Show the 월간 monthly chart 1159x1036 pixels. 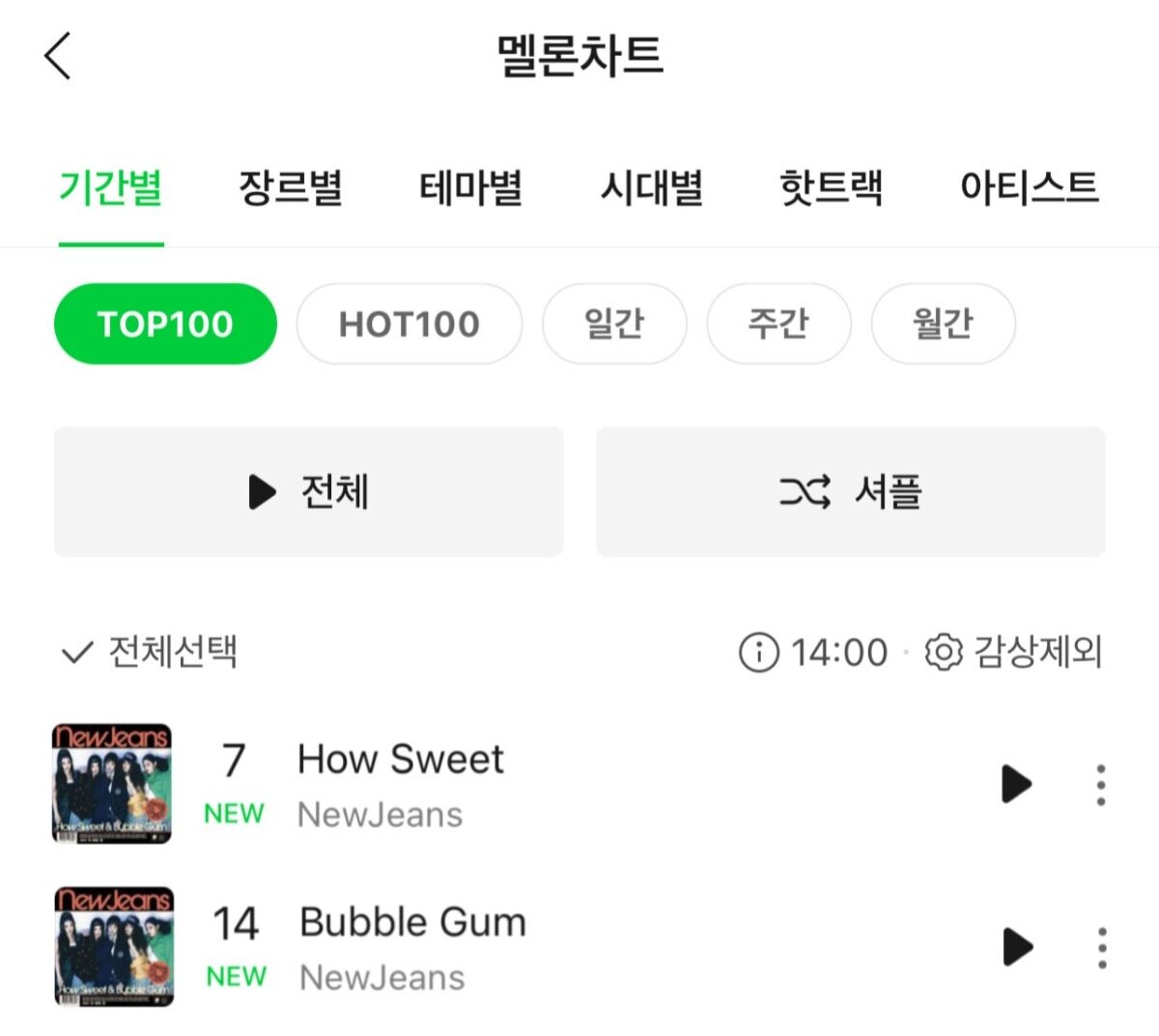coord(943,323)
